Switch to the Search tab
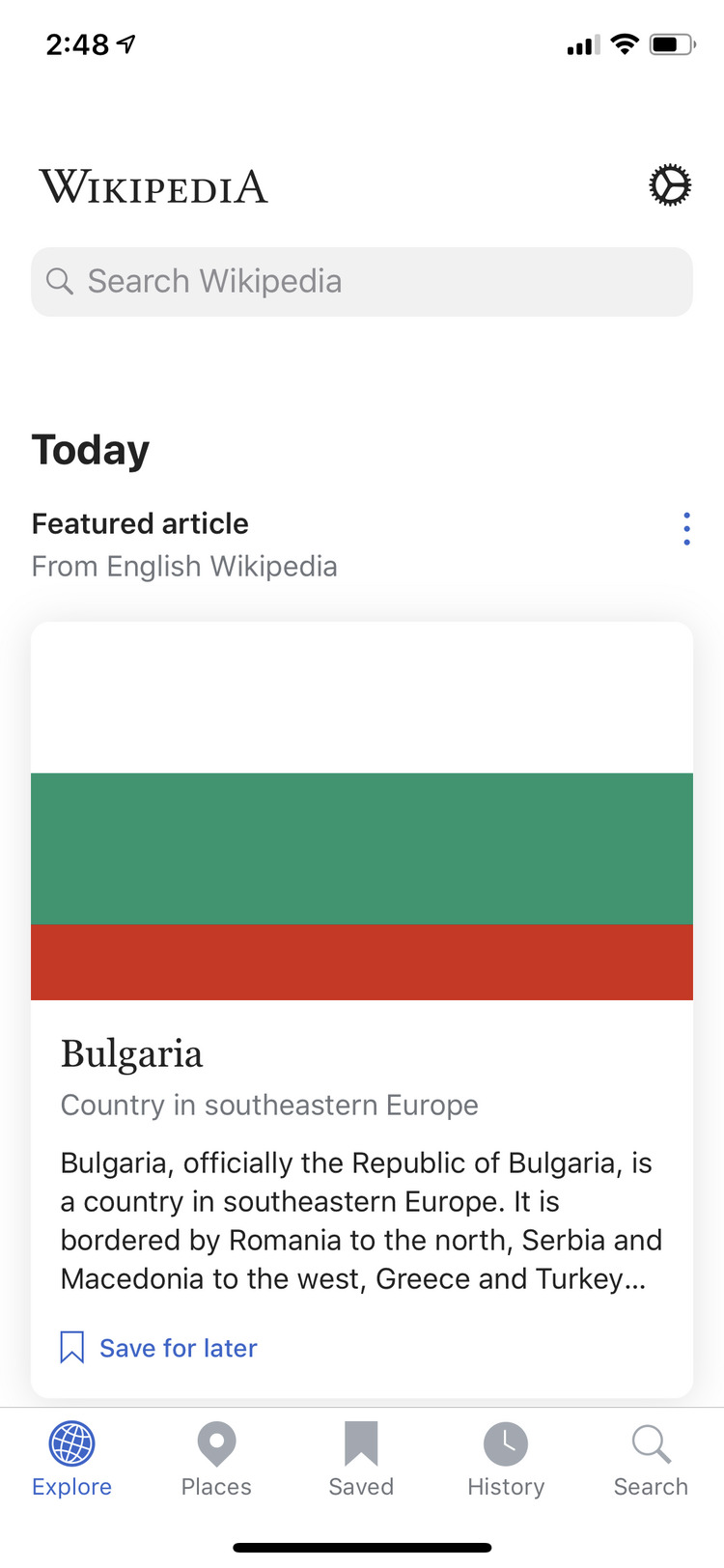This screenshot has height=1568, width=724. tap(651, 1460)
